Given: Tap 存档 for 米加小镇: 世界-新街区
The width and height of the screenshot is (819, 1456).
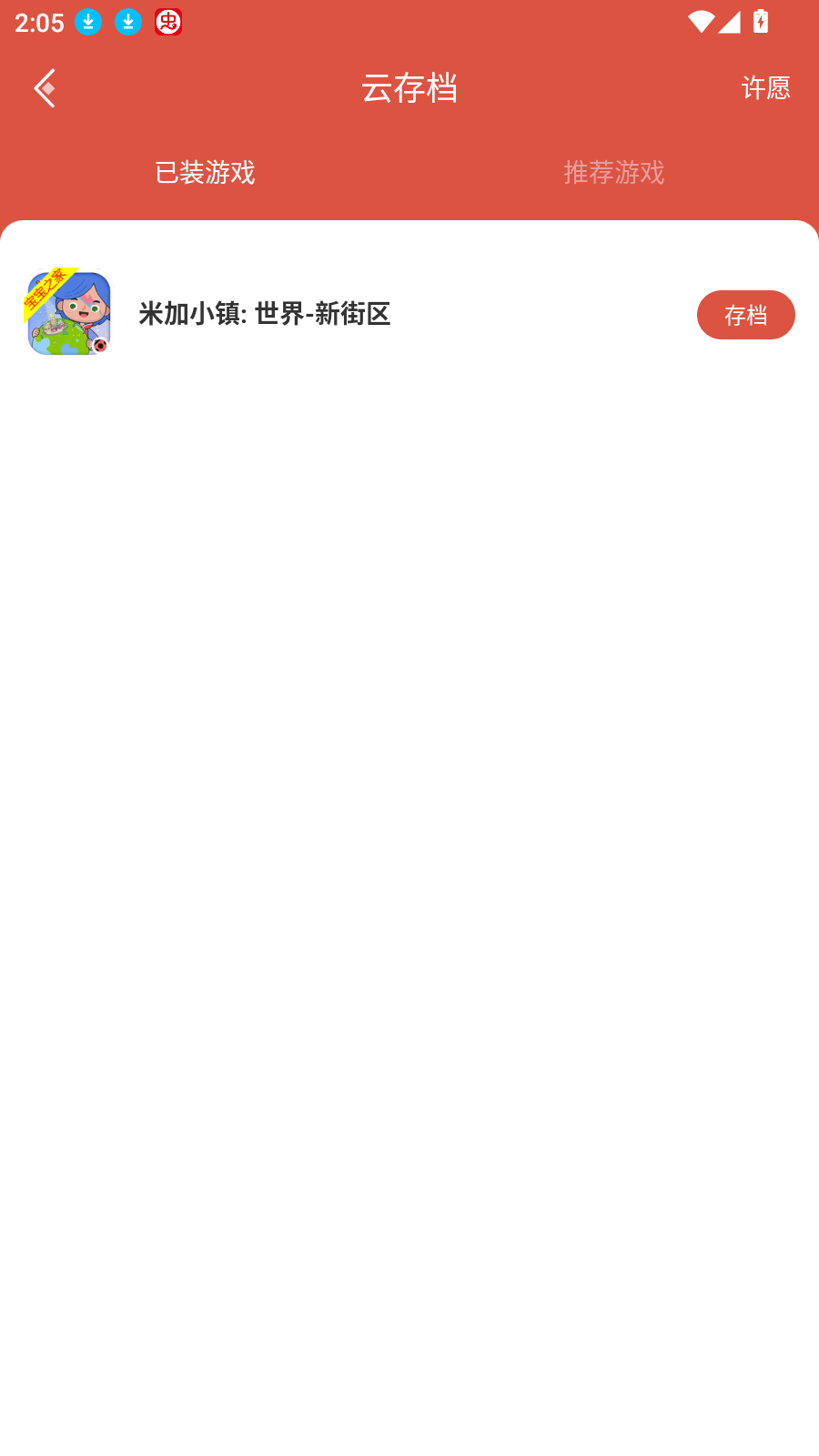Looking at the screenshot, I should coord(745,315).
